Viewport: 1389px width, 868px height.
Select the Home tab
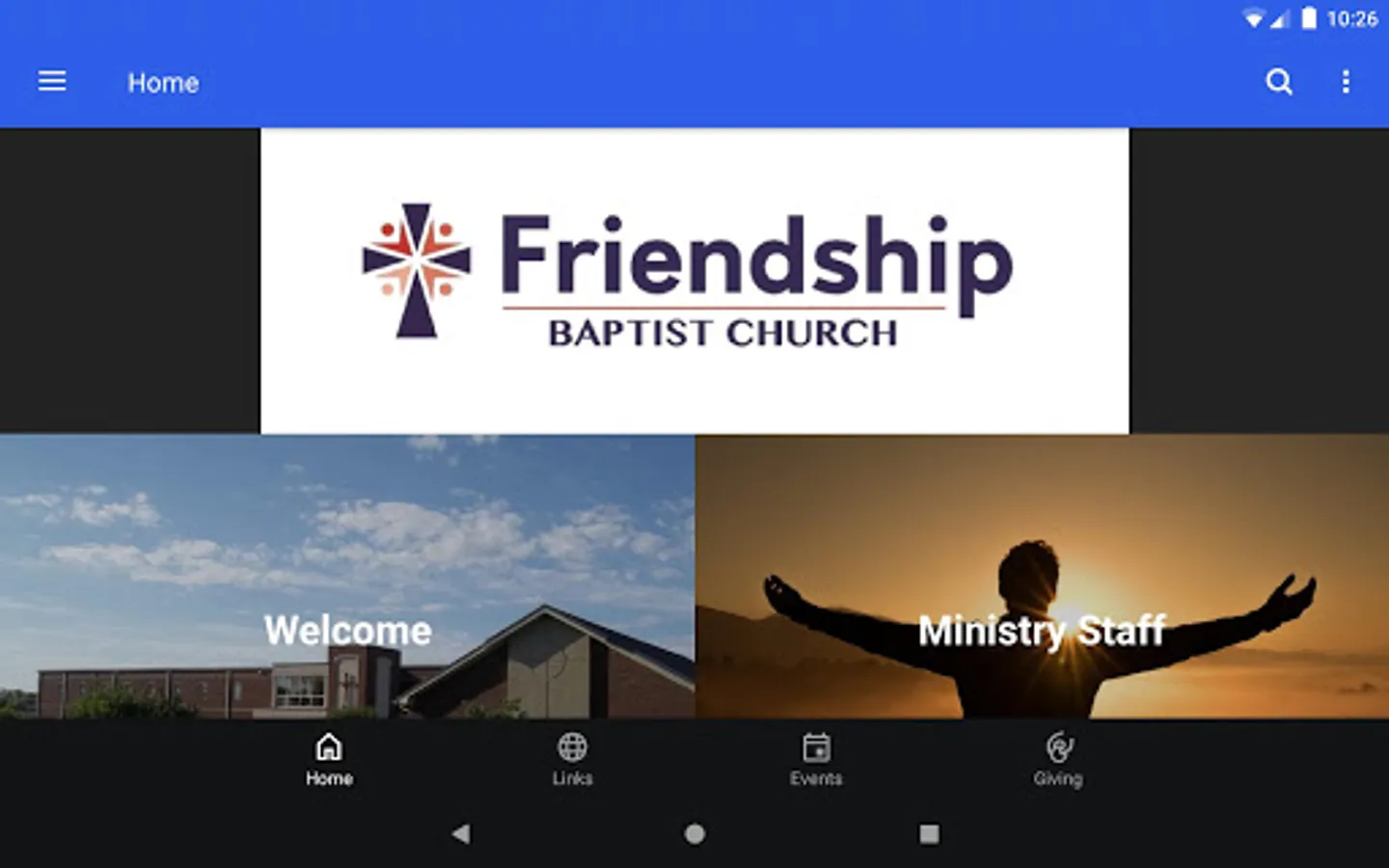click(x=329, y=759)
